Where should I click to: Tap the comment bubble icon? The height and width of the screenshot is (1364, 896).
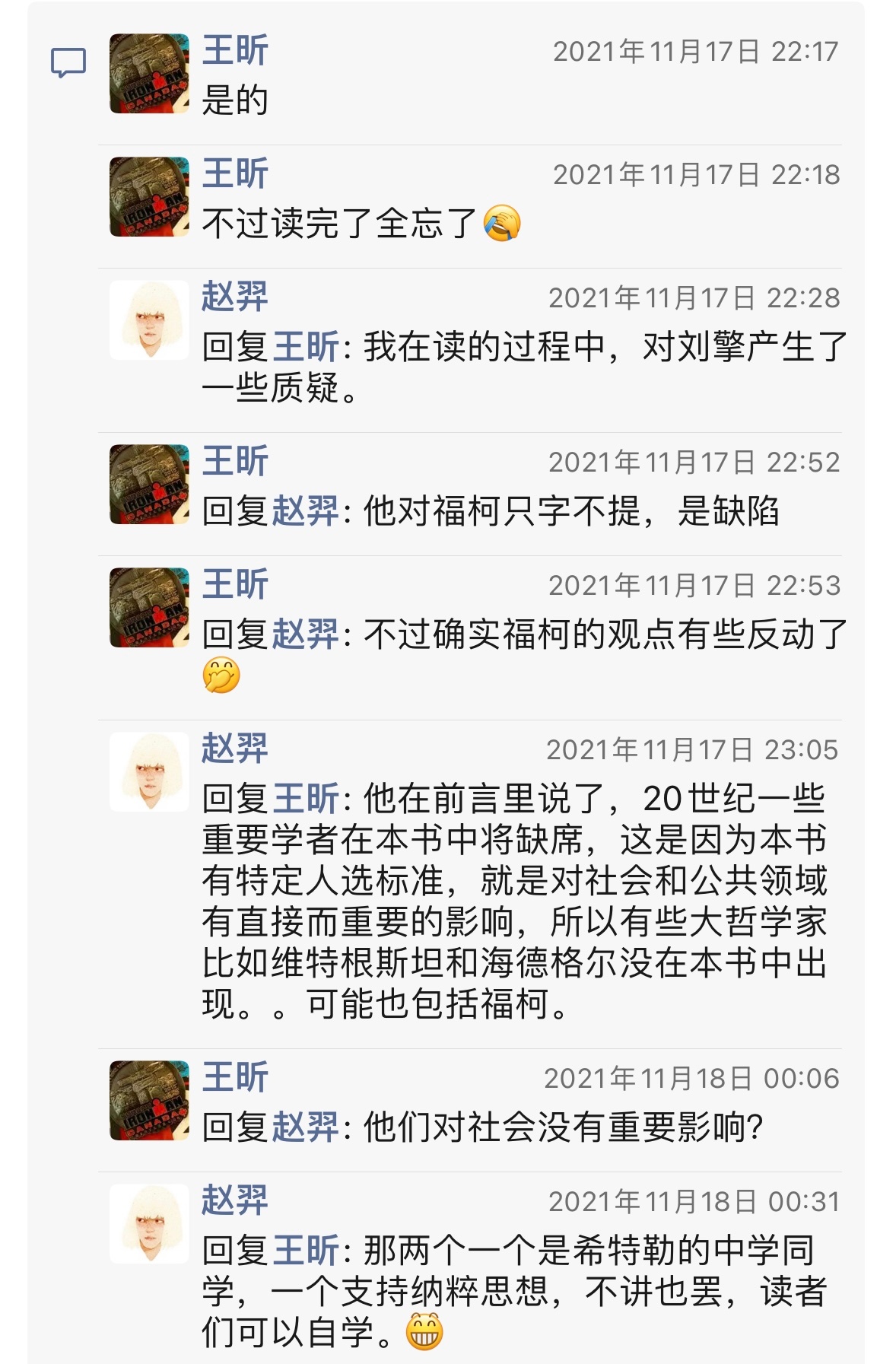pos(68,62)
